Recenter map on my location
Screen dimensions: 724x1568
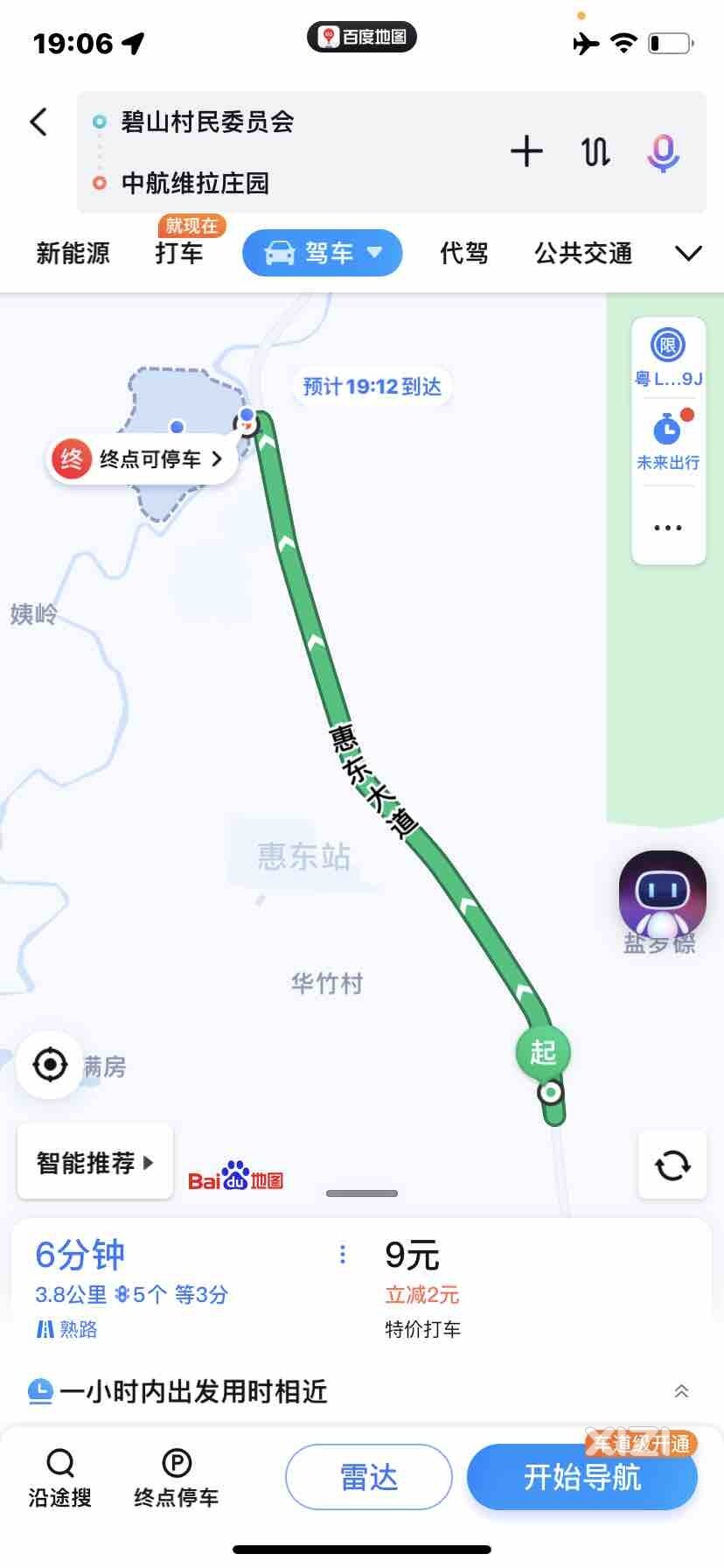[x=50, y=1065]
